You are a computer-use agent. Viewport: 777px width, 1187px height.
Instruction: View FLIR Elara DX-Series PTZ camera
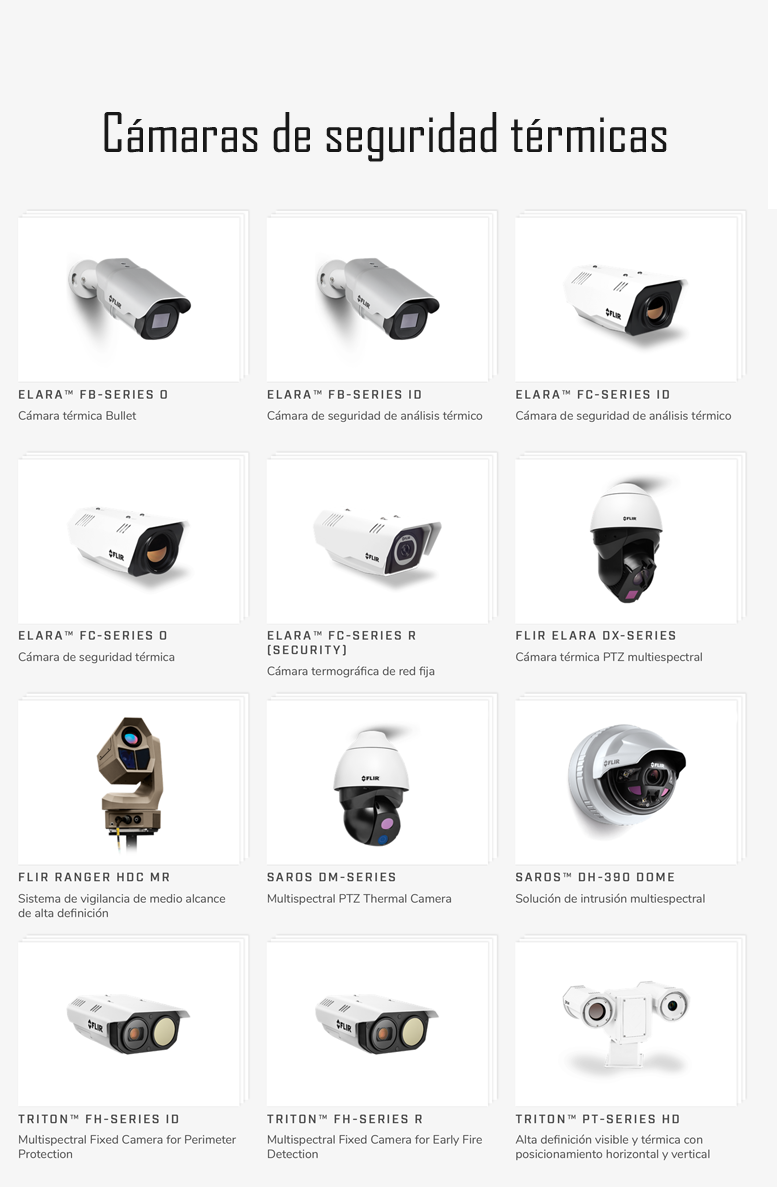point(626,541)
